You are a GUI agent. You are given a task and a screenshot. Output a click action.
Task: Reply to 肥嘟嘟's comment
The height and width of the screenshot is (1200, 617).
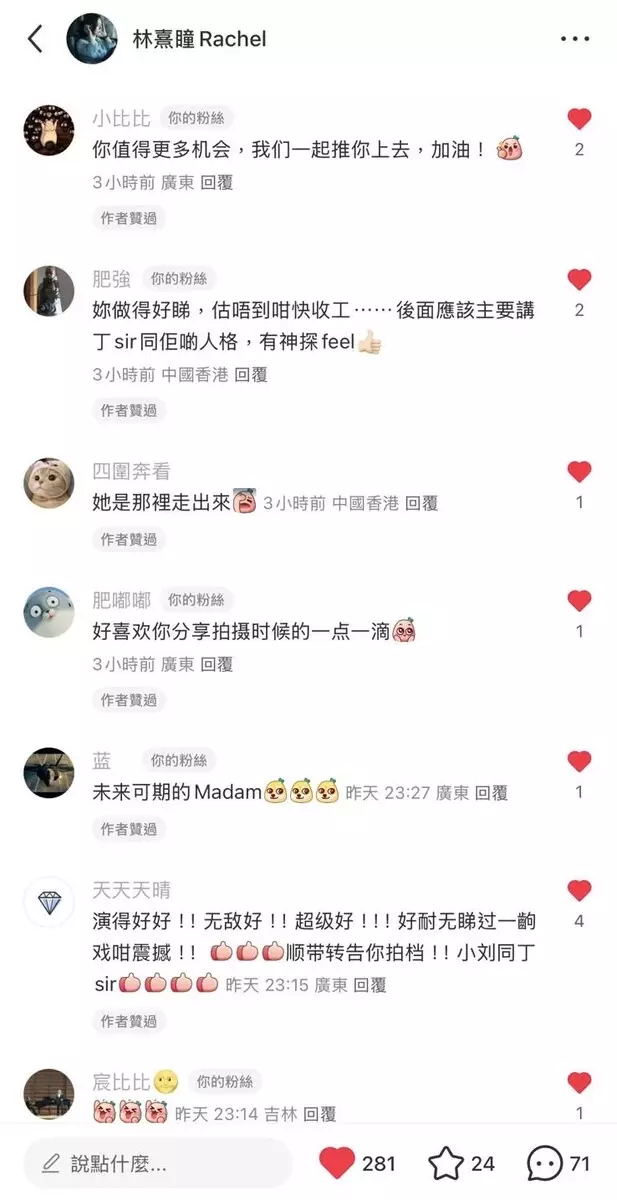tap(217, 664)
